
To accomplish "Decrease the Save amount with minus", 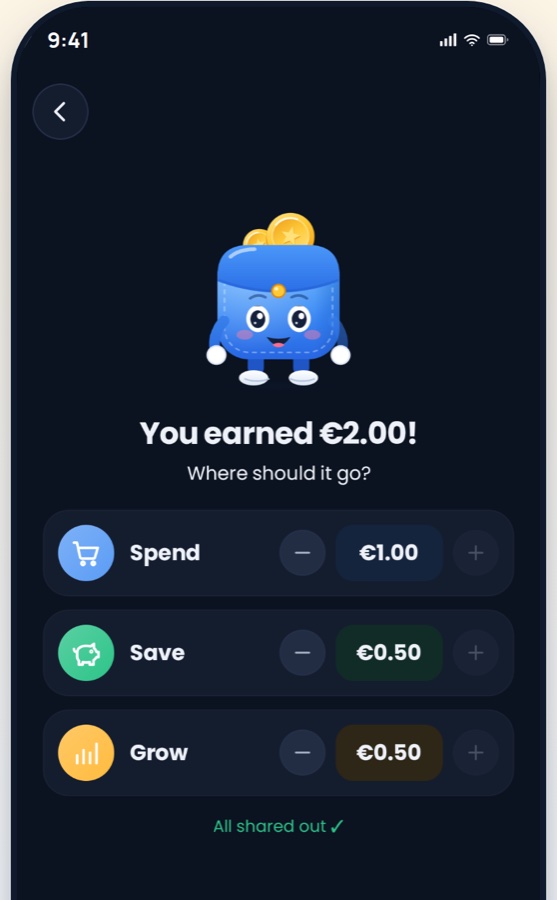I will point(303,653).
